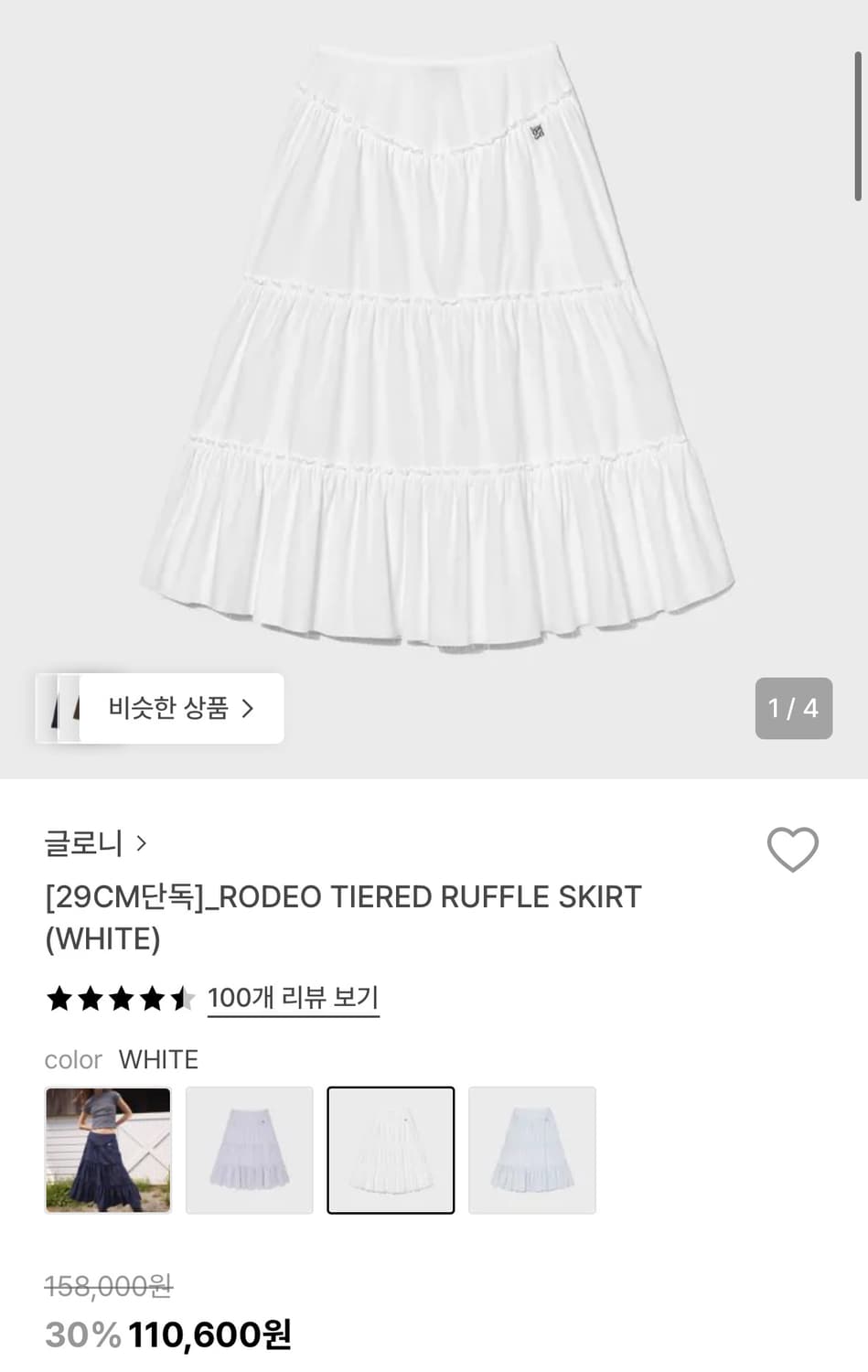Add skirt to wishlist with heart icon
Image resolution: width=868 pixels, height=1372 pixels.
[x=792, y=849]
